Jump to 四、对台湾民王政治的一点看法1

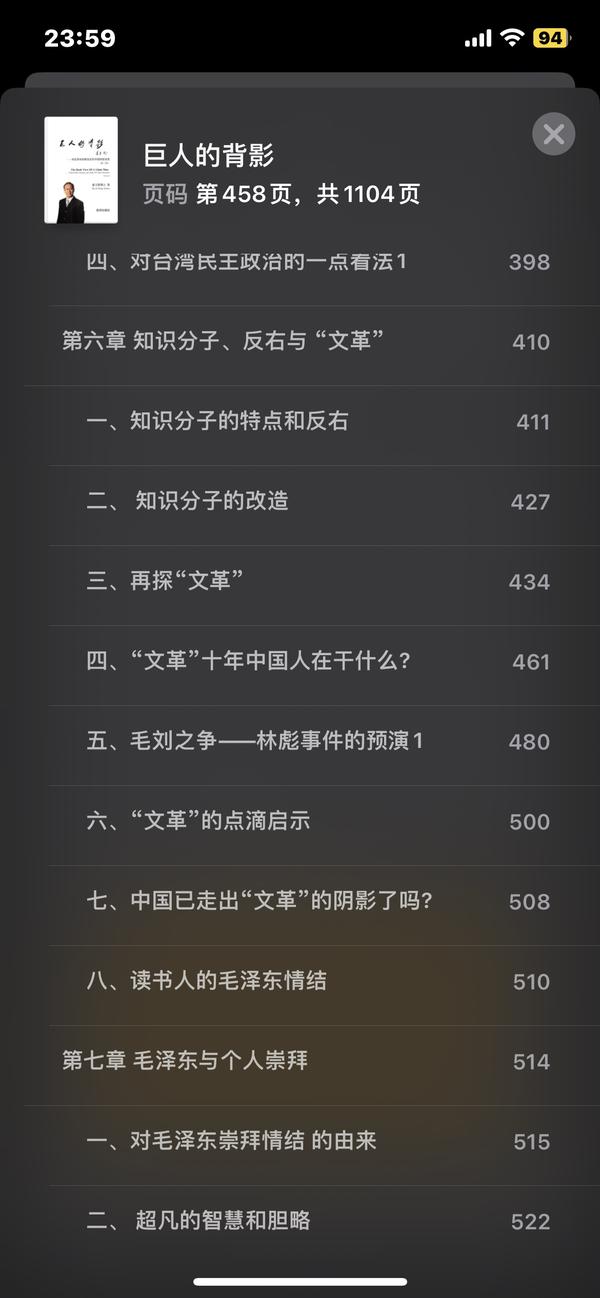click(x=300, y=262)
